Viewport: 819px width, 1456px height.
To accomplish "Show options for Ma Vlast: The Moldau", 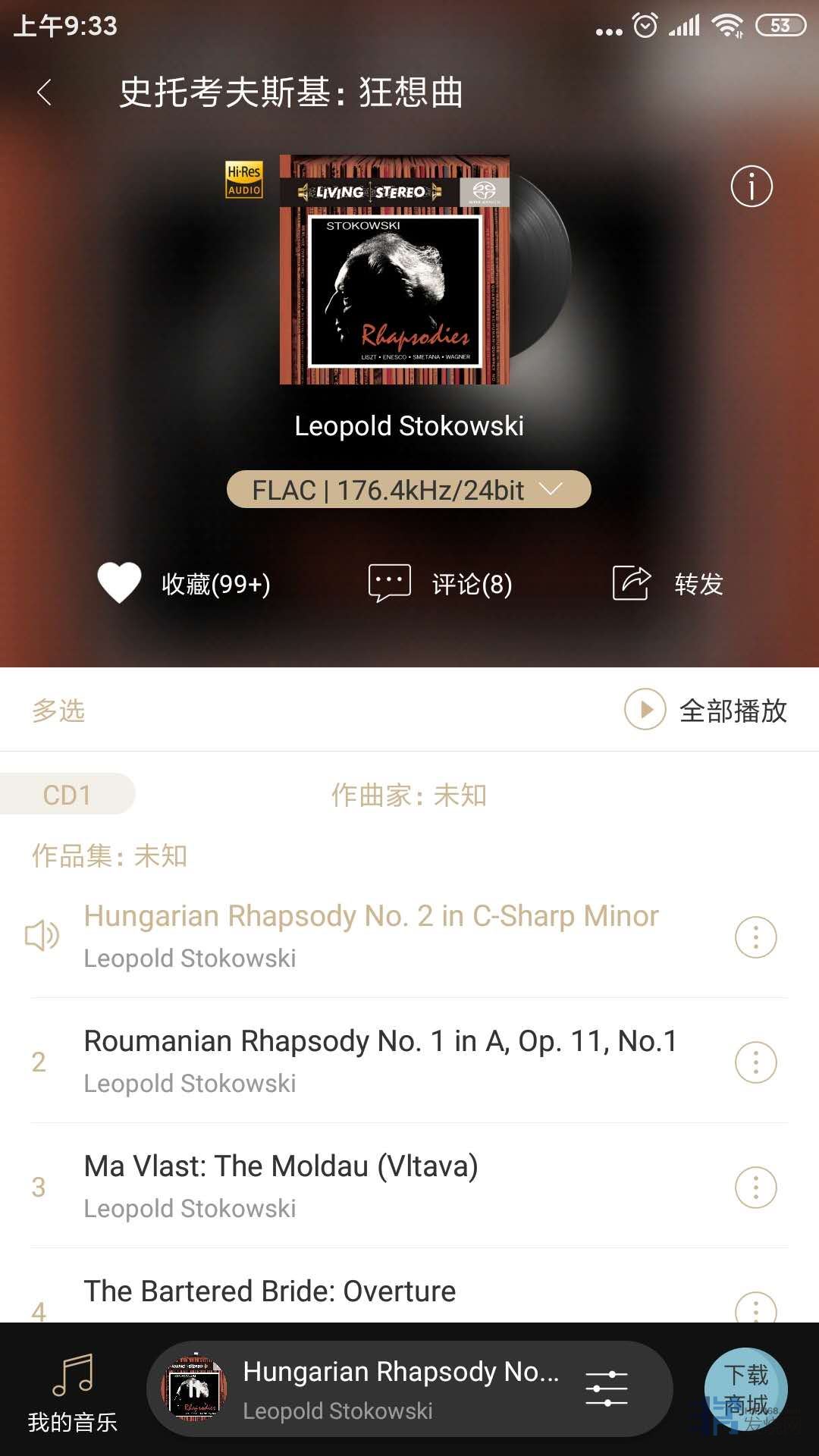I will pyautogui.click(x=755, y=1188).
